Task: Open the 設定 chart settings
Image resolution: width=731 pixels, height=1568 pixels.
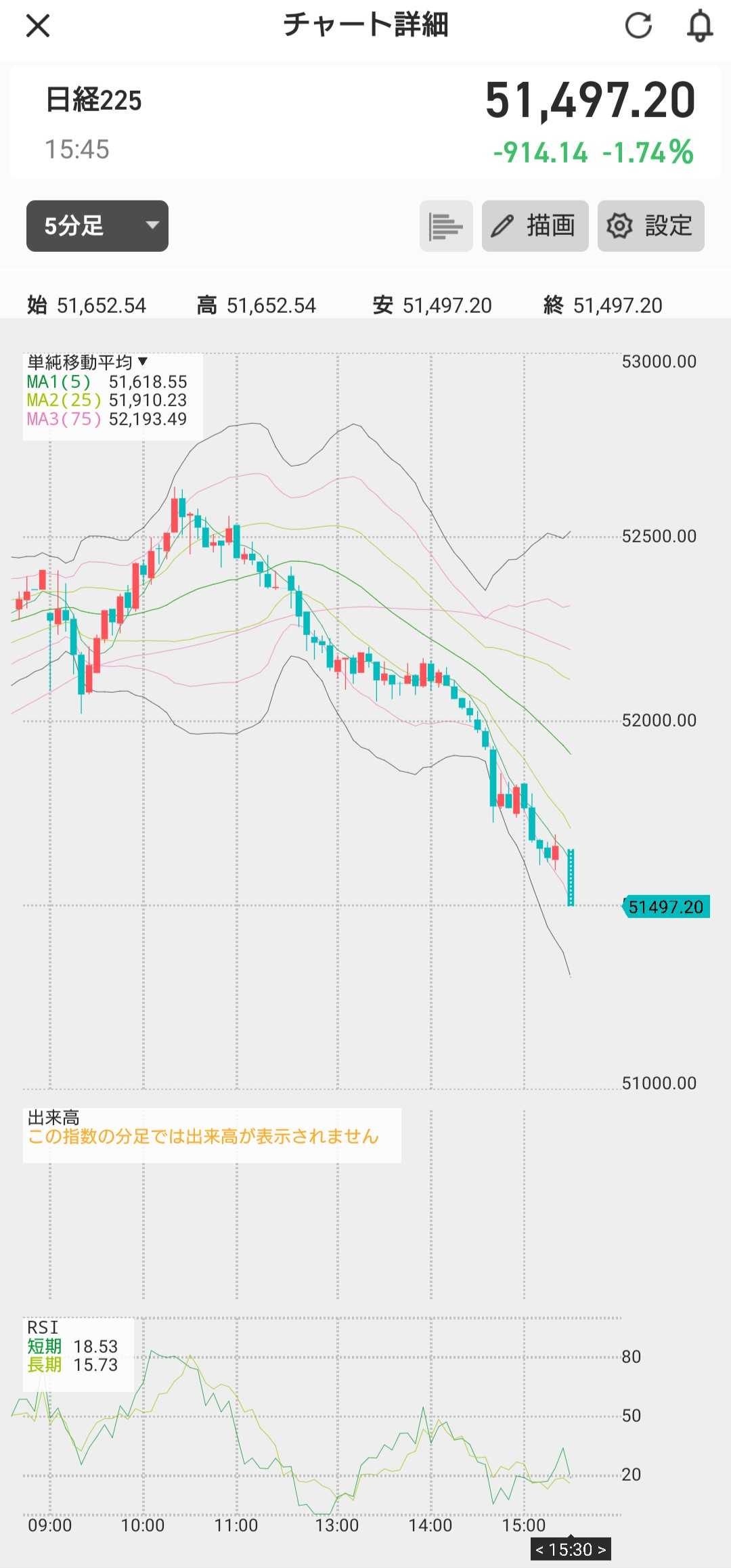Action: coord(650,226)
